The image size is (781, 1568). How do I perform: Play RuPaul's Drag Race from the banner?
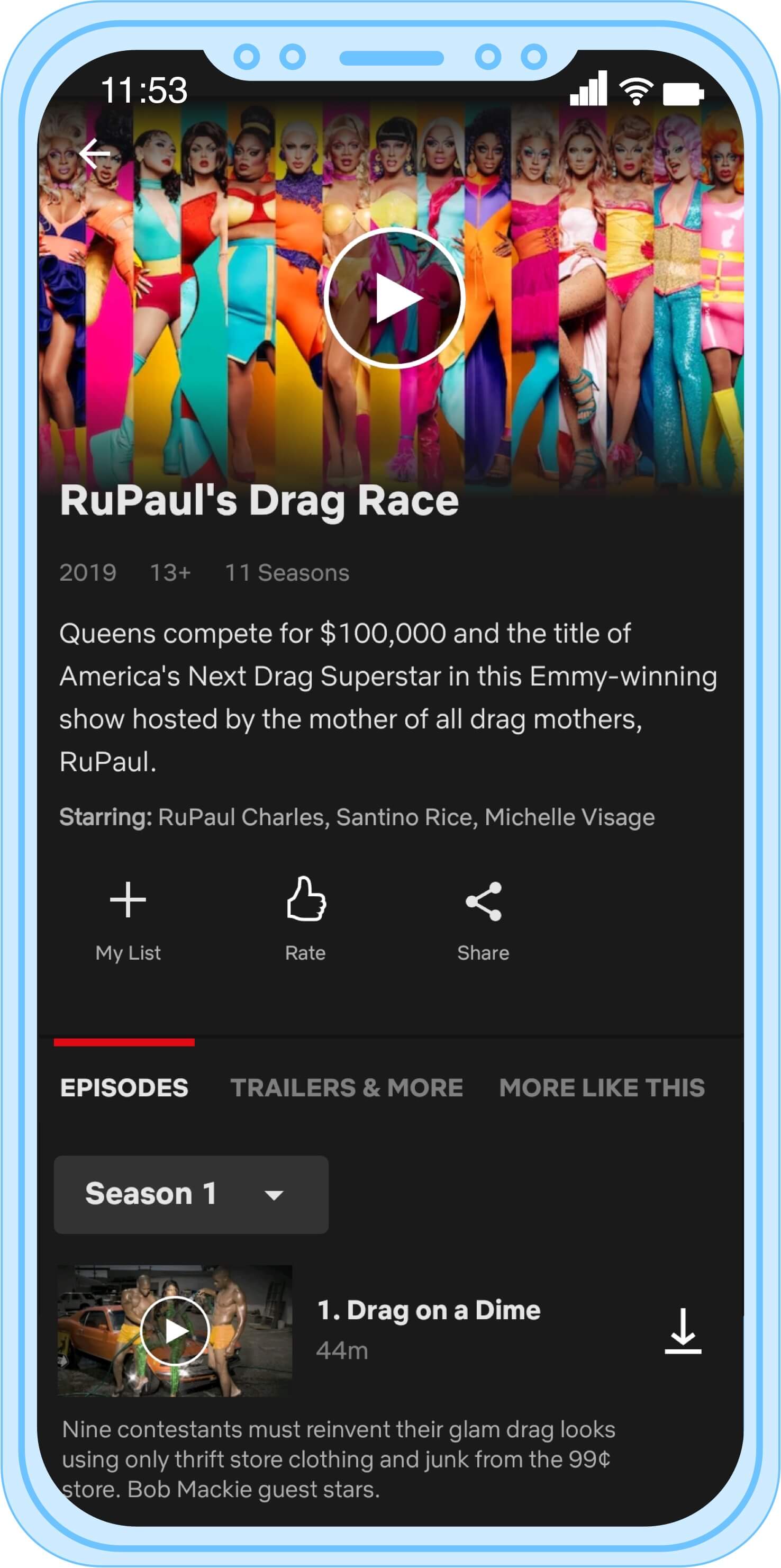(x=394, y=298)
